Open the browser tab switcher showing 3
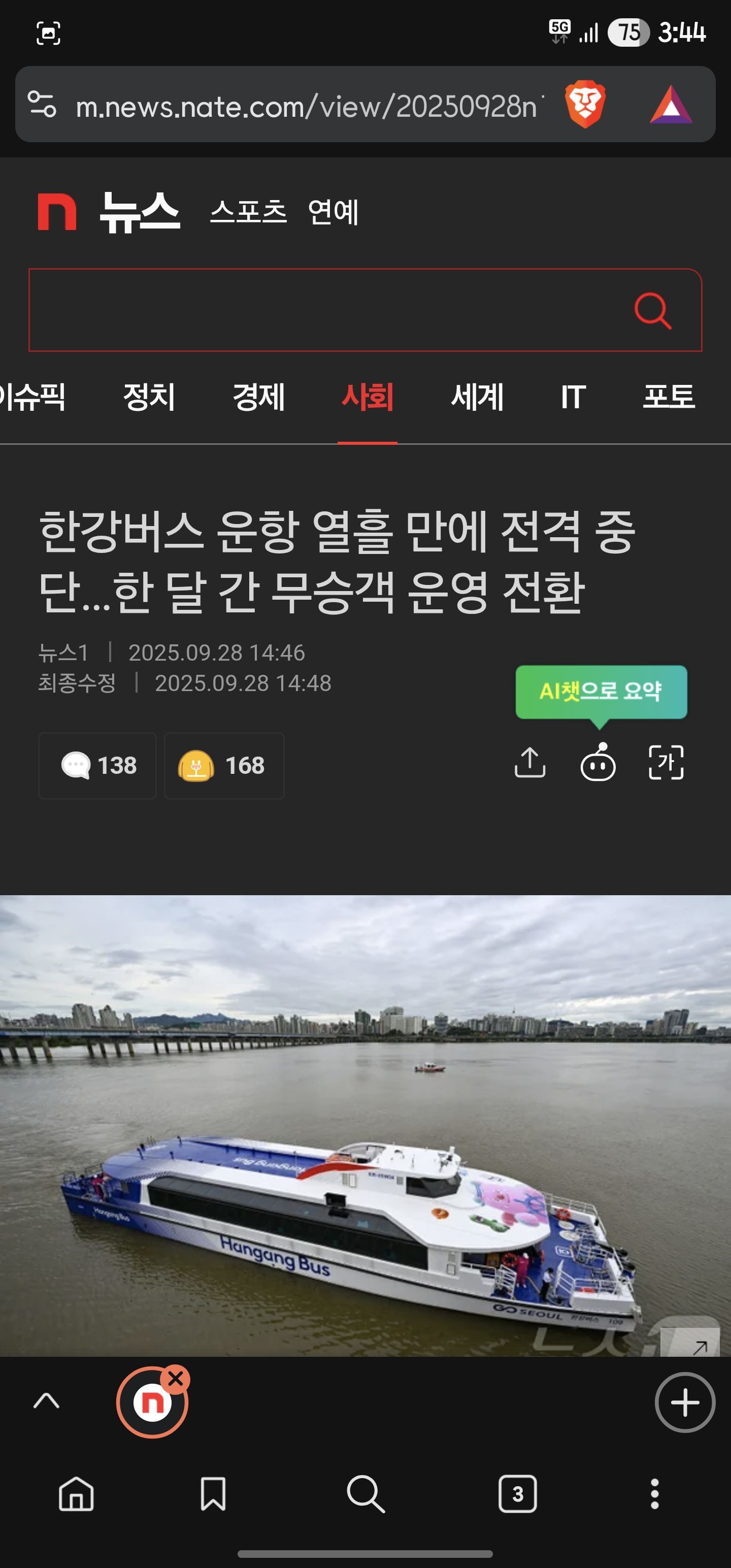 517,1493
